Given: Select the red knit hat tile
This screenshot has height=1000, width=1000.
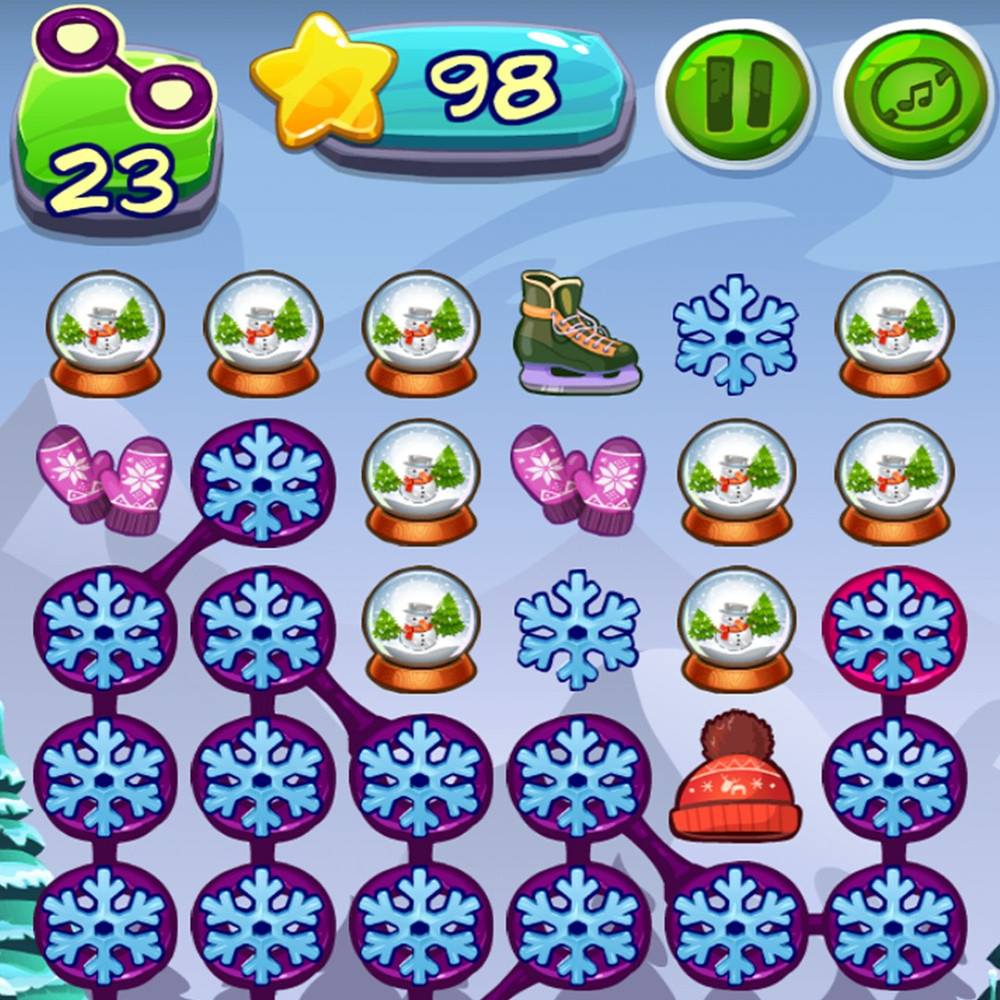Looking at the screenshot, I should click(x=735, y=777).
